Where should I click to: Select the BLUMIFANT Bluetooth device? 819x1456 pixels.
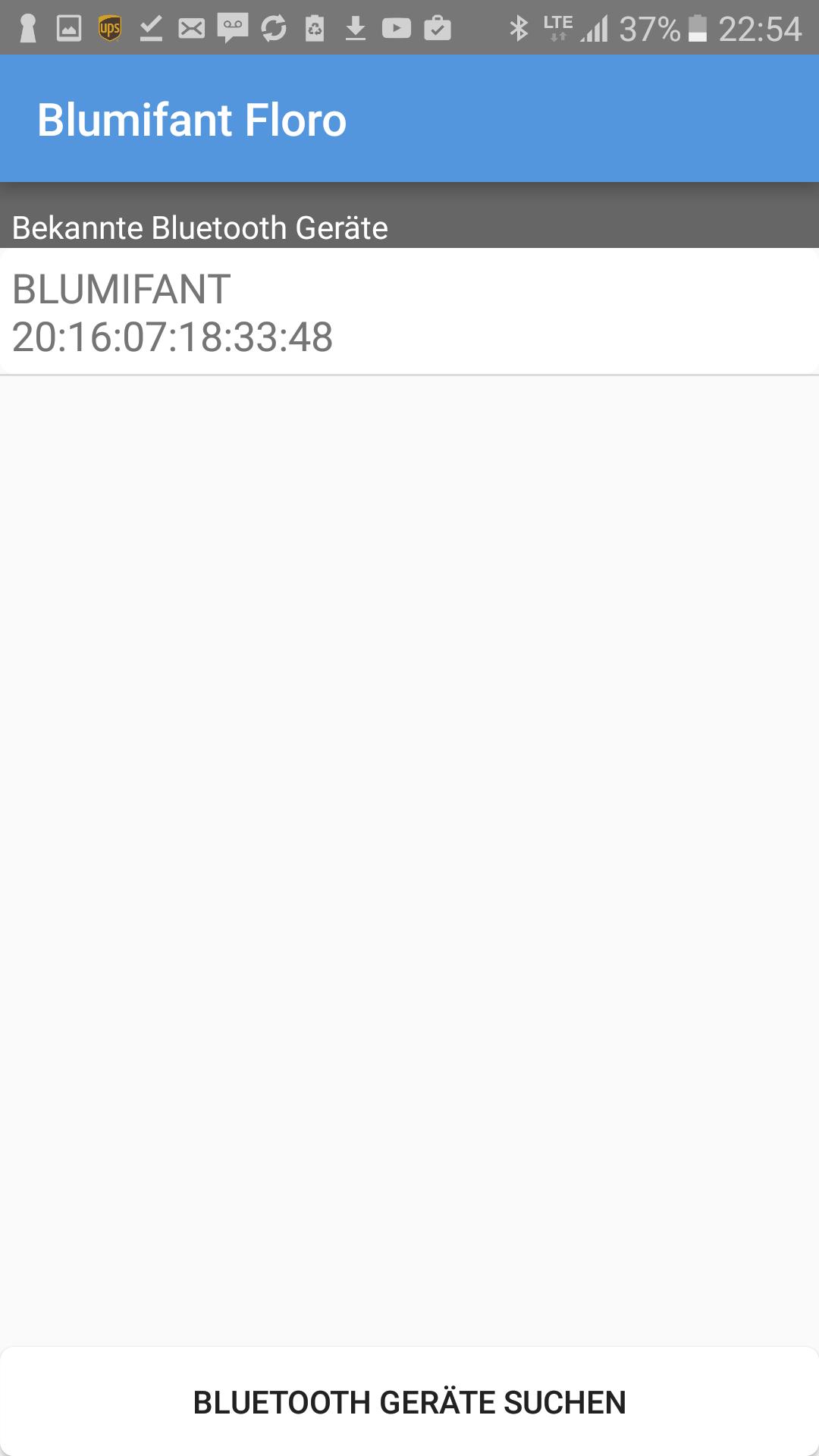tap(409, 312)
